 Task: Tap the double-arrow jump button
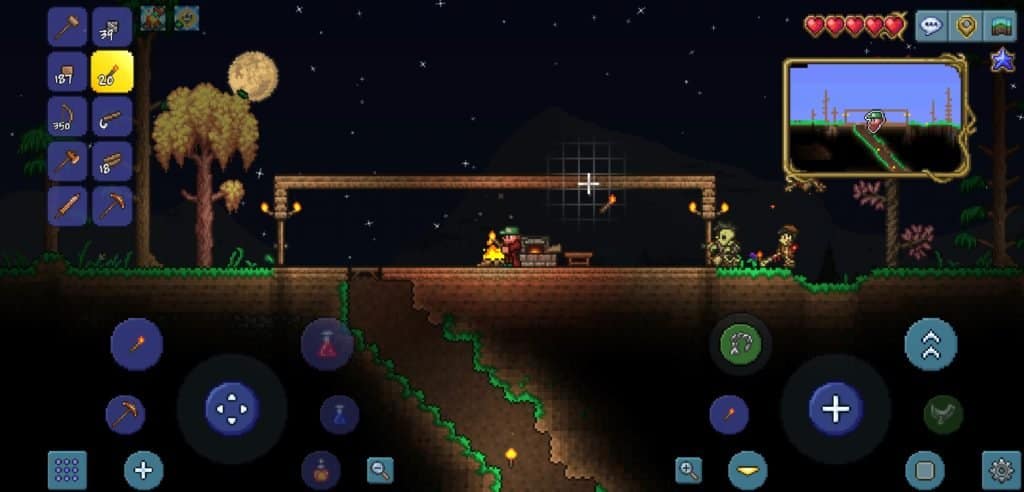930,344
